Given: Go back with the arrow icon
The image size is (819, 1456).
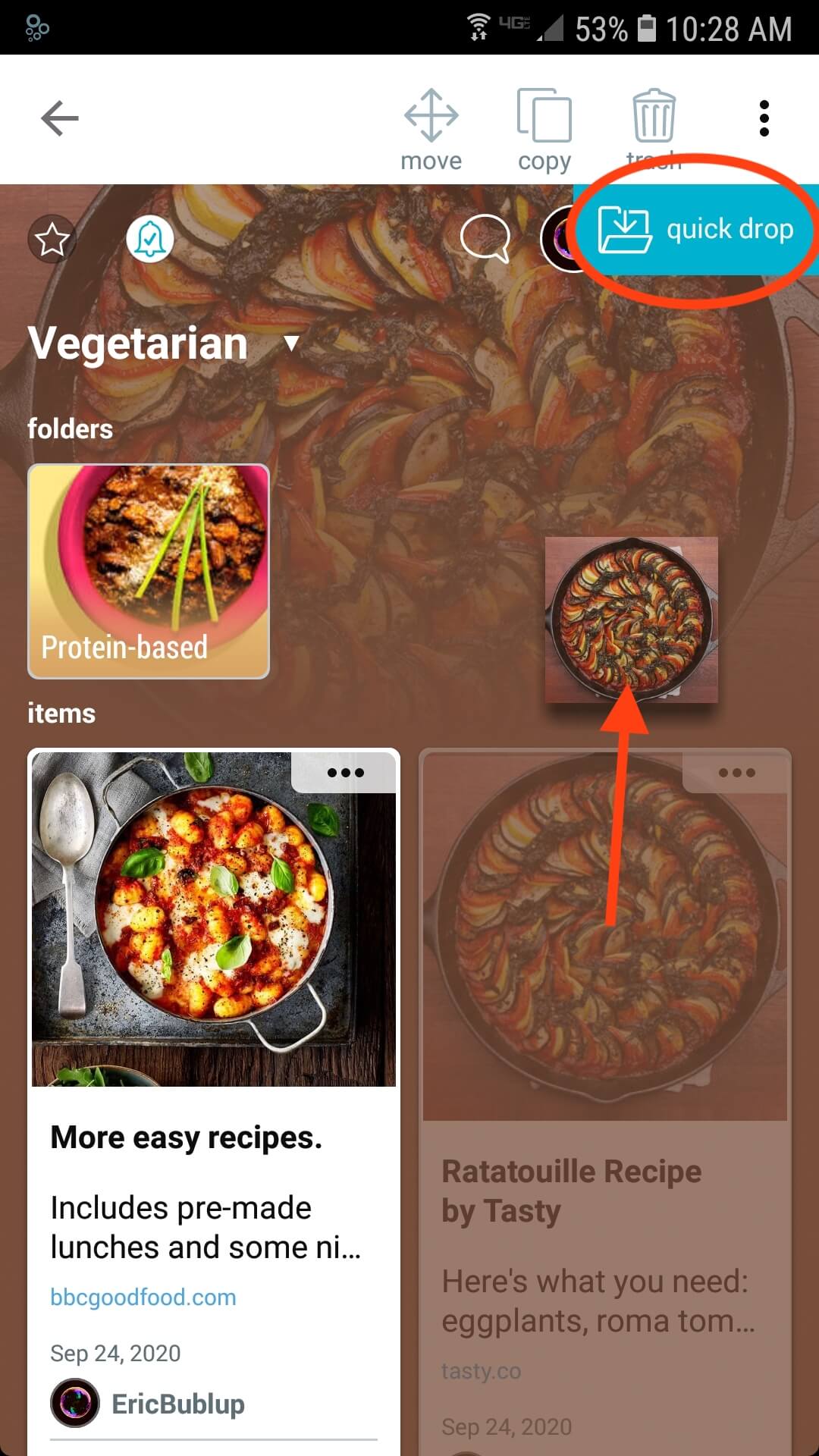Looking at the screenshot, I should click(59, 118).
